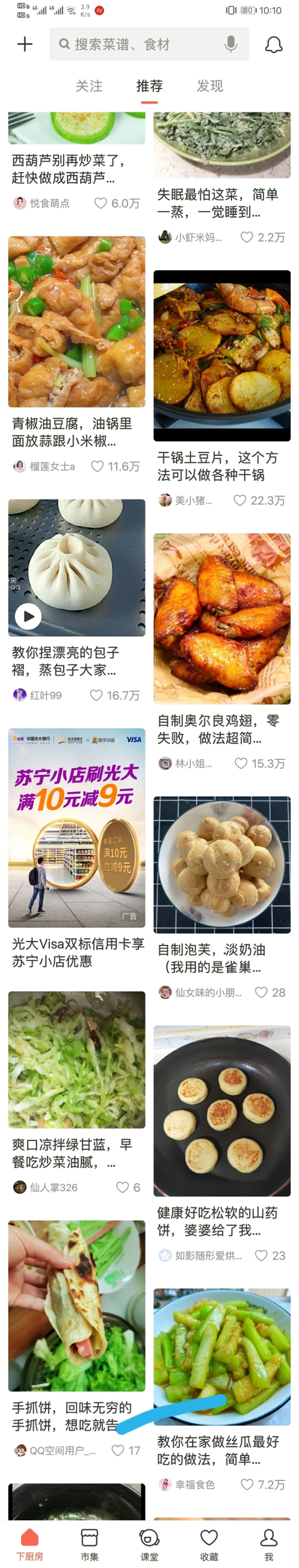Switch to the 关注 tab

pos(89,86)
